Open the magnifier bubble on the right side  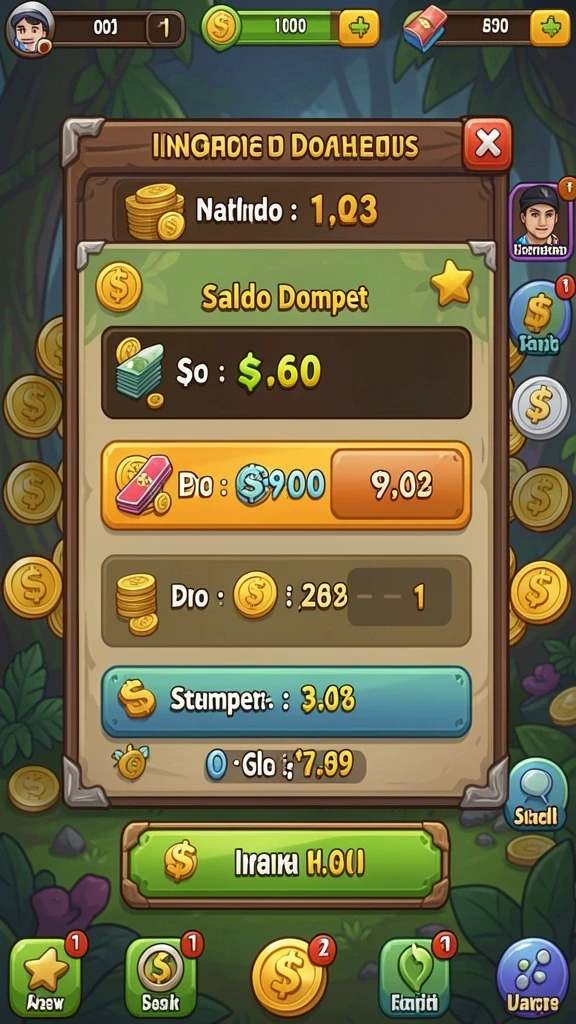pos(536,793)
